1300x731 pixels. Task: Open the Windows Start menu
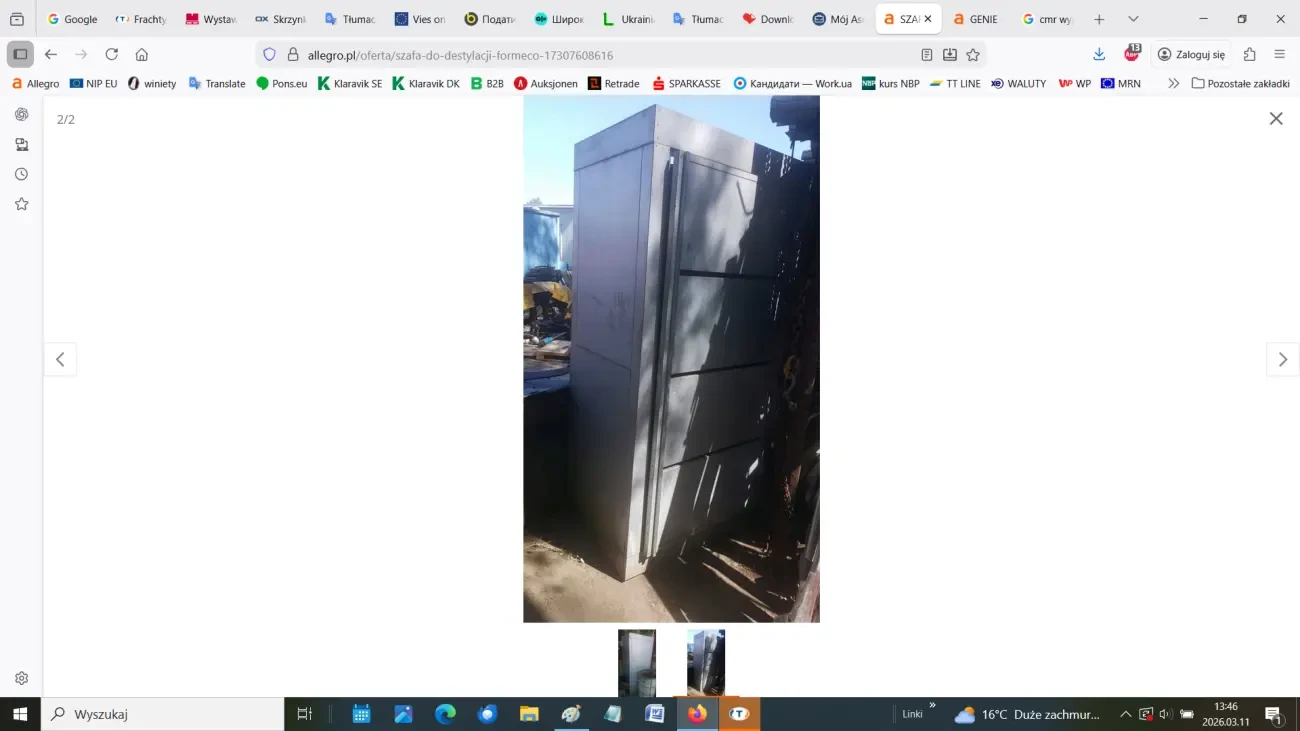click(x=20, y=714)
